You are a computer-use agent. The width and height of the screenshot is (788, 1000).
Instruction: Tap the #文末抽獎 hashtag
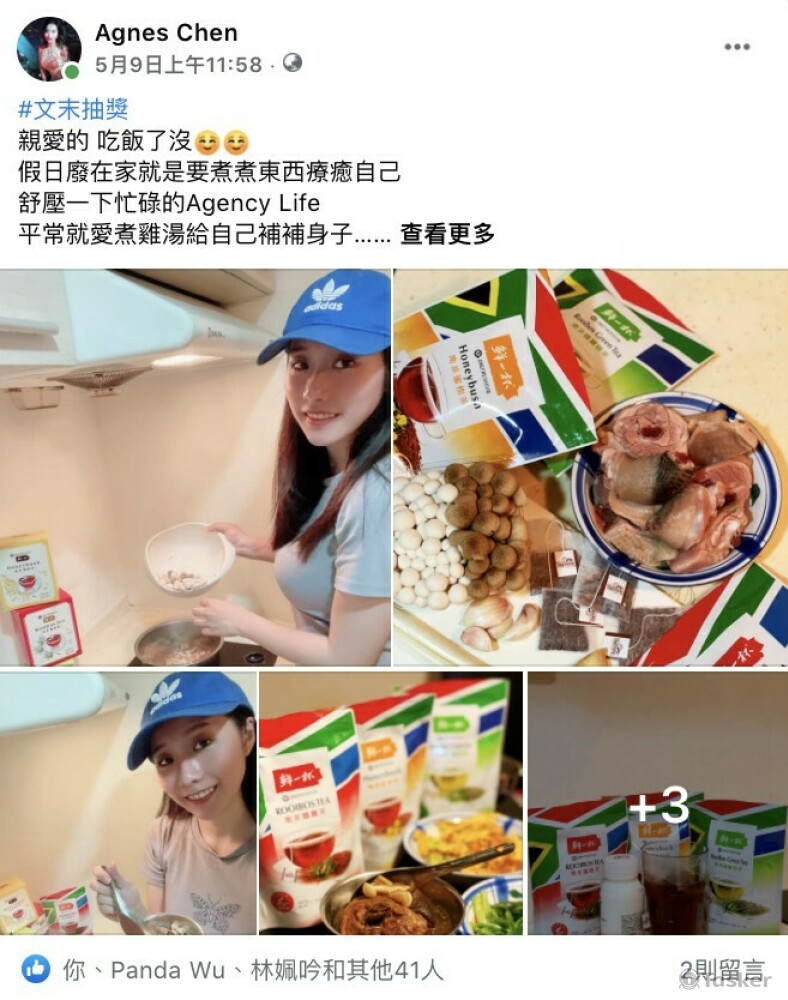(74, 109)
